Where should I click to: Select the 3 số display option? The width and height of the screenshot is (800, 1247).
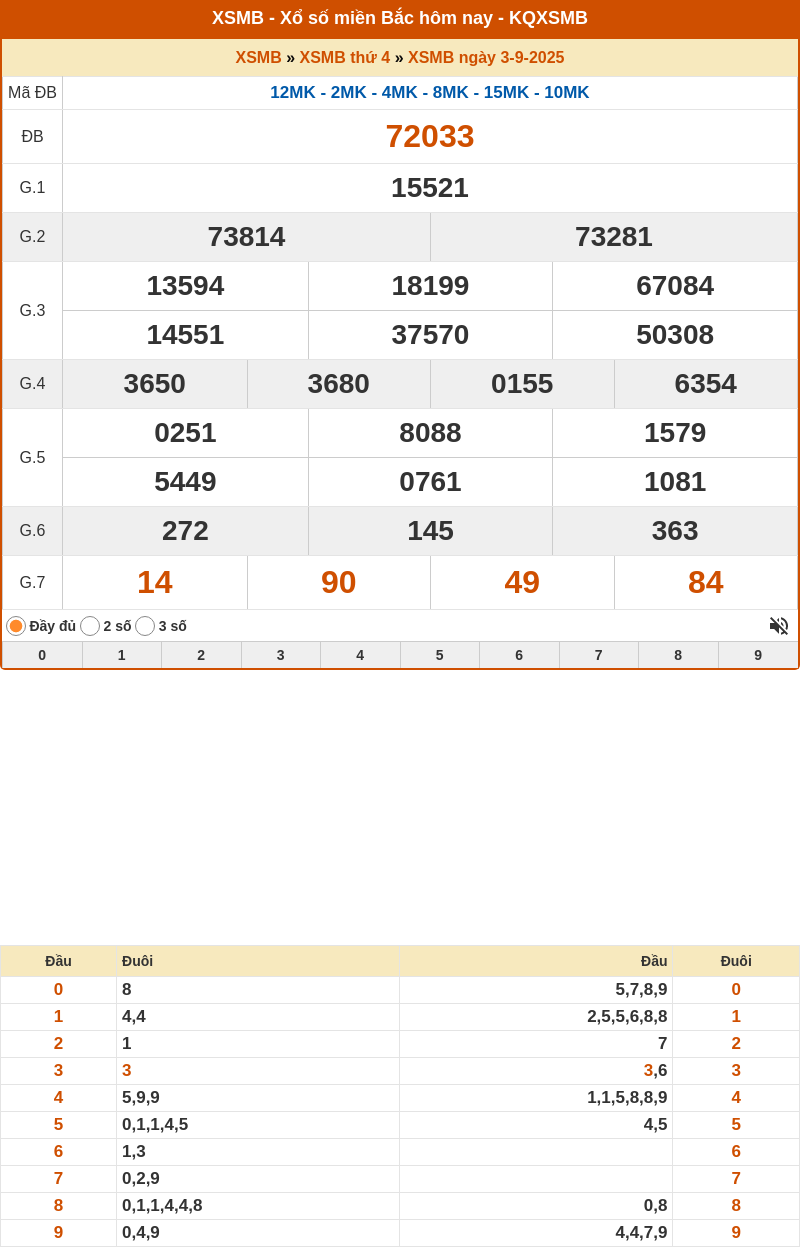pyautogui.click(x=145, y=626)
